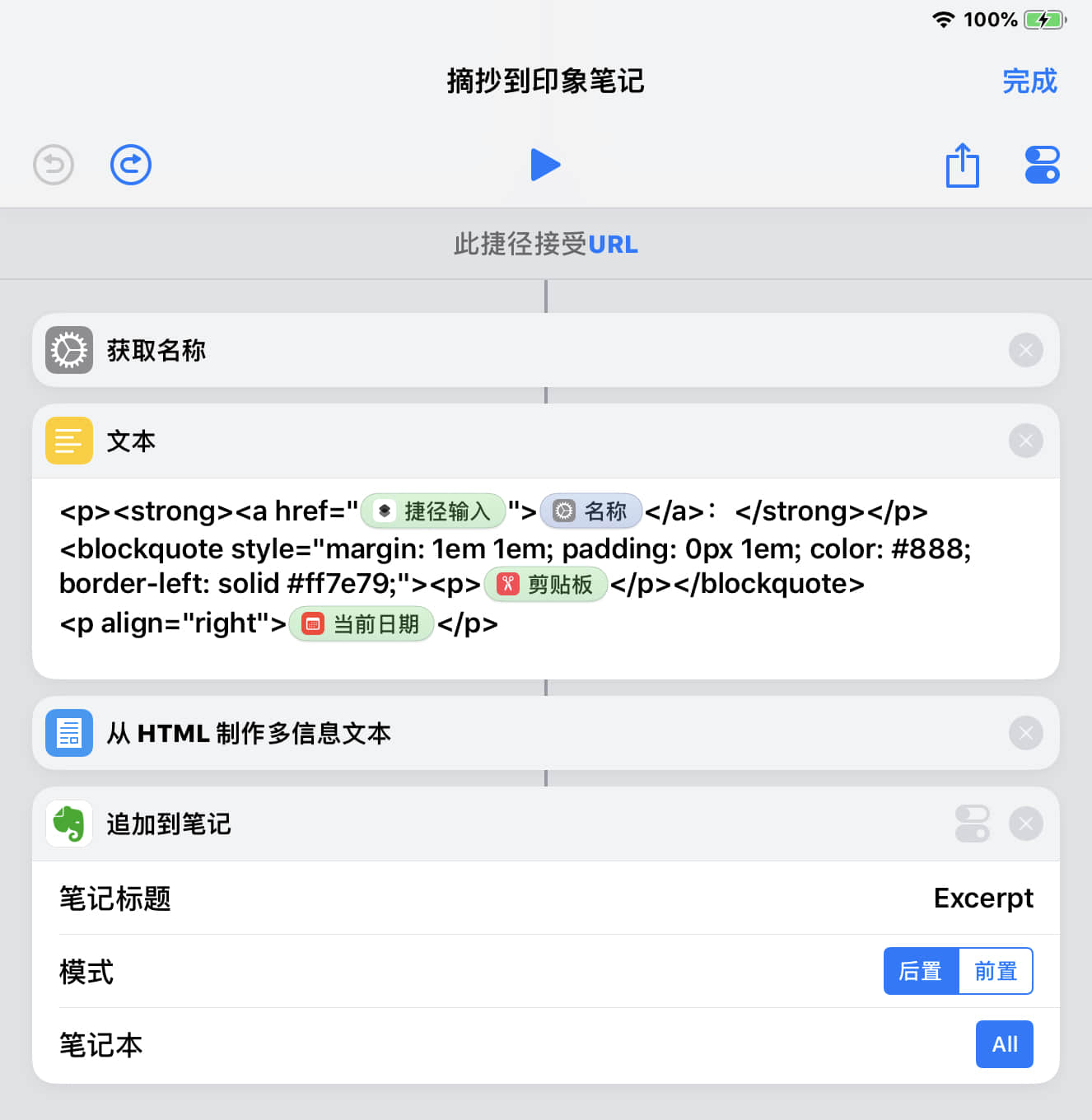Screen dimensions: 1092x1120
Task: Share this shortcut
Action: pyautogui.click(x=962, y=166)
